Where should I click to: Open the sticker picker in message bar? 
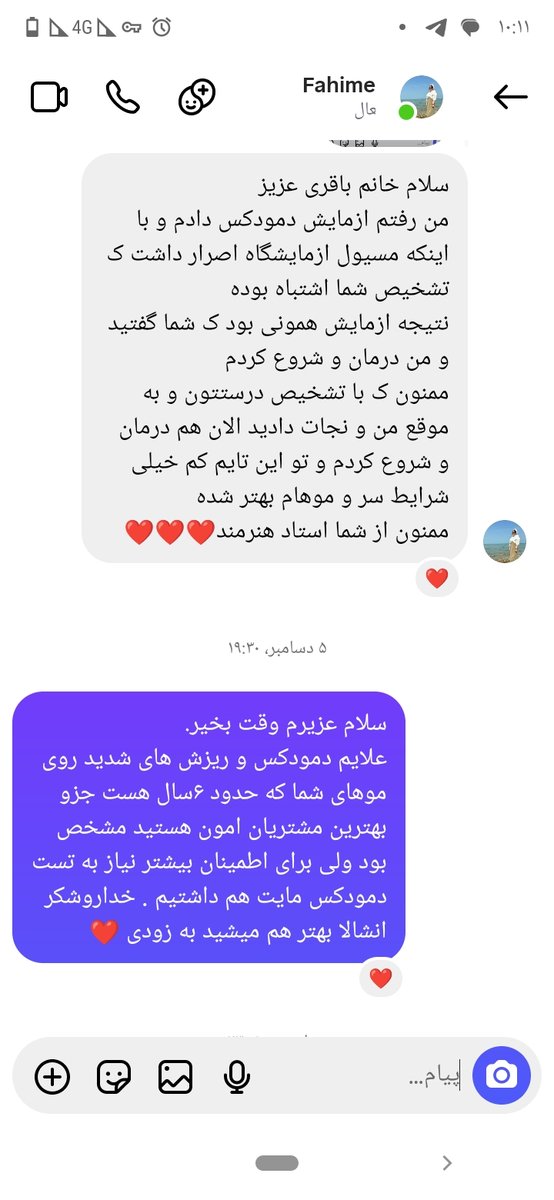pos(114,1076)
